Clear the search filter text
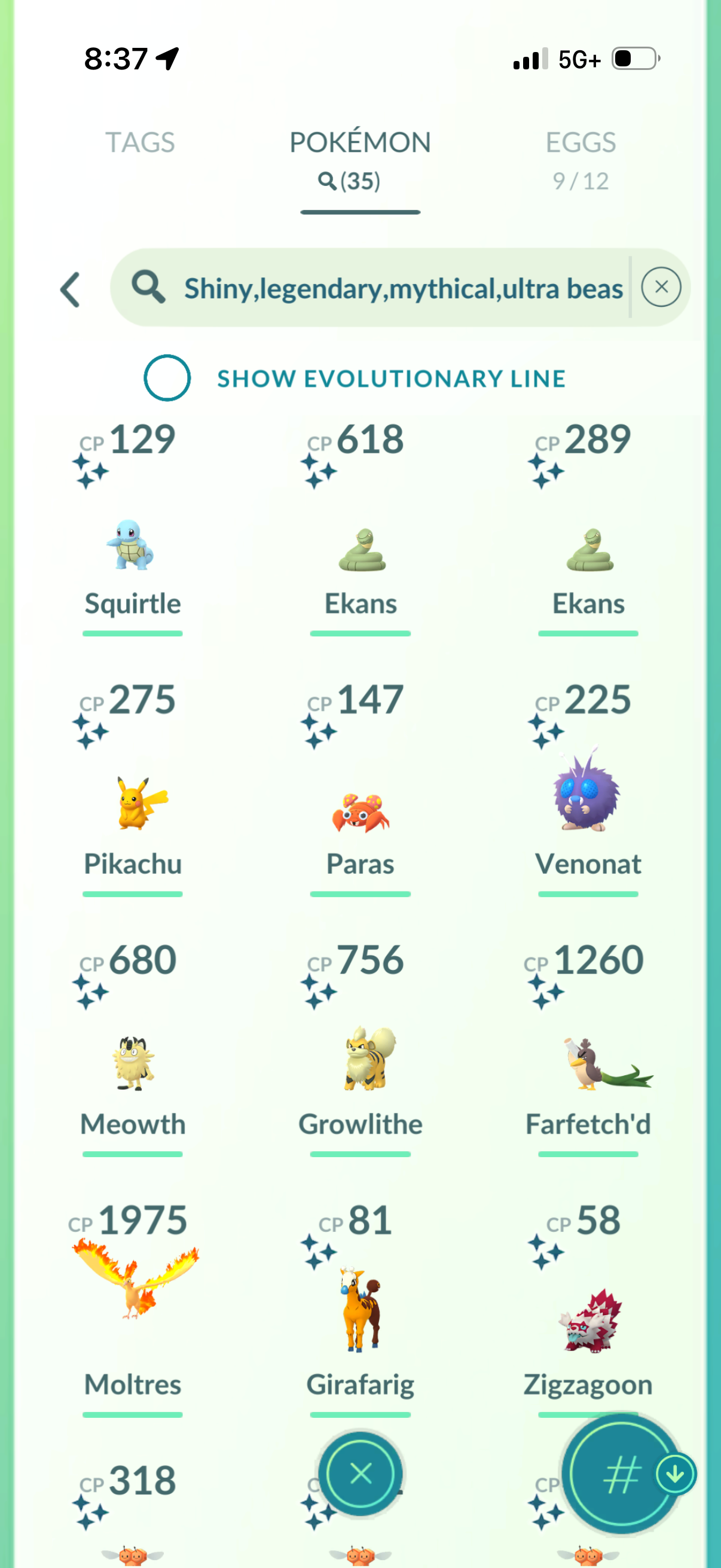This screenshot has width=721, height=1568. click(x=661, y=286)
